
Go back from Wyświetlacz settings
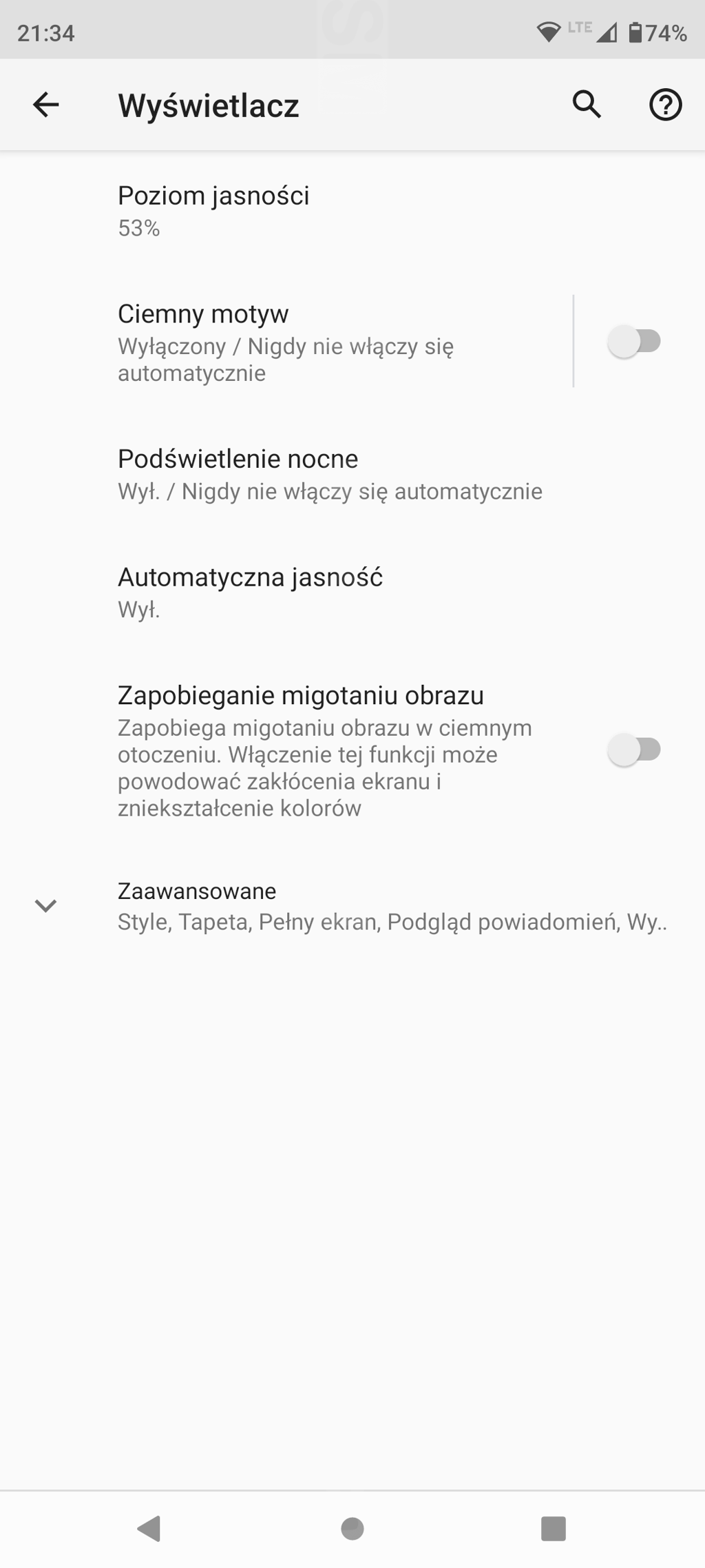[46, 105]
